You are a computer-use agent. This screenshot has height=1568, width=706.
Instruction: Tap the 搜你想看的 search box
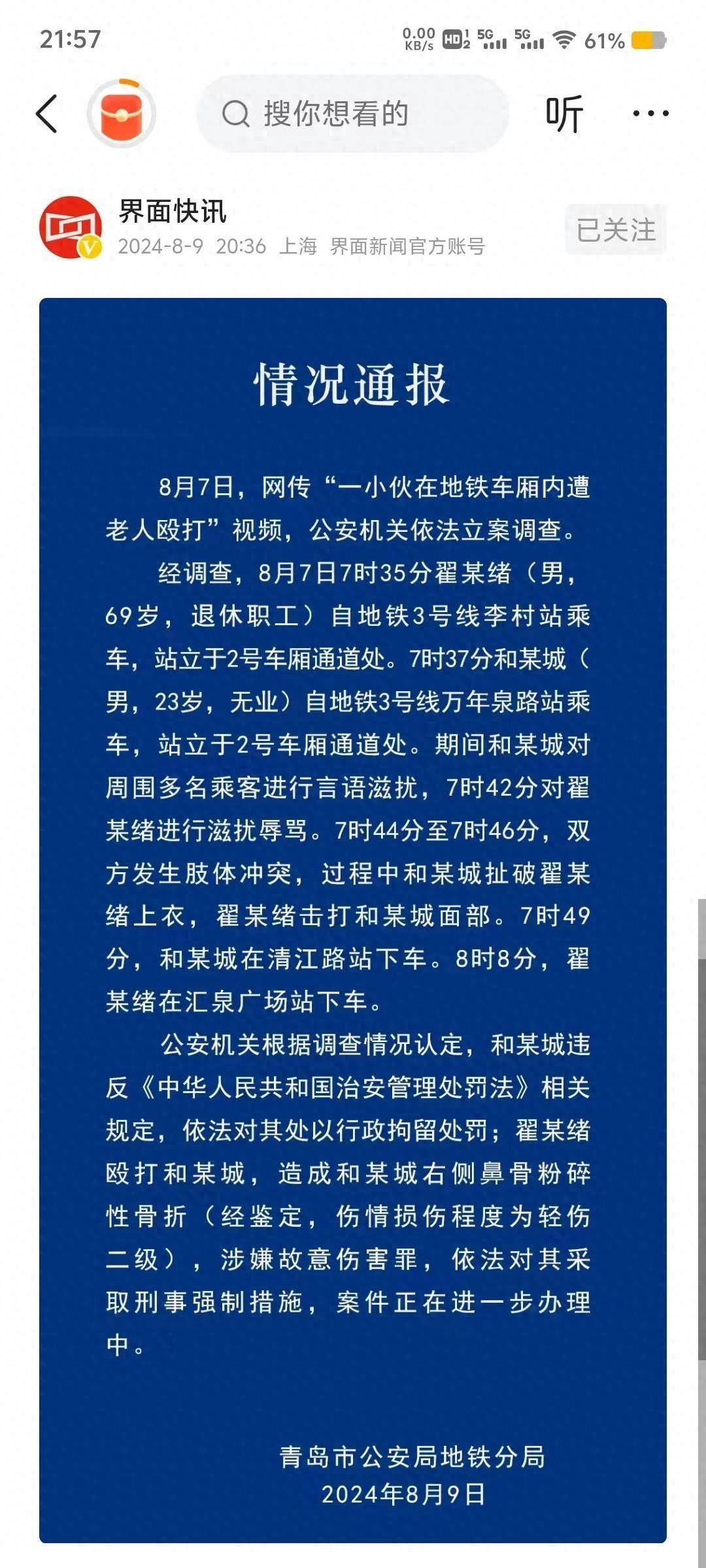pyautogui.click(x=352, y=114)
